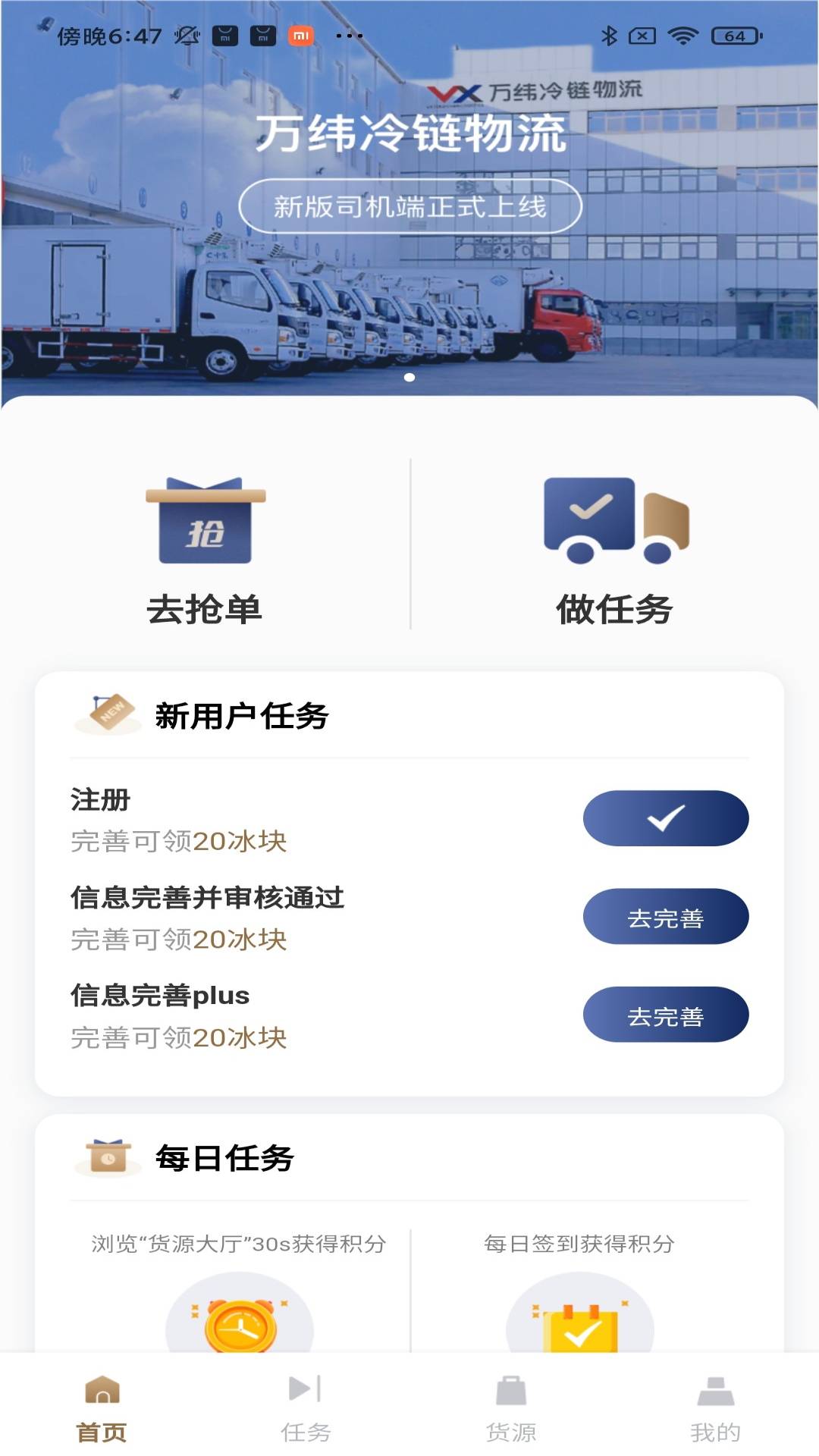Screen dimensions: 819x1456
Task: Tap the person icon above 我的
Action: pos(717,1407)
